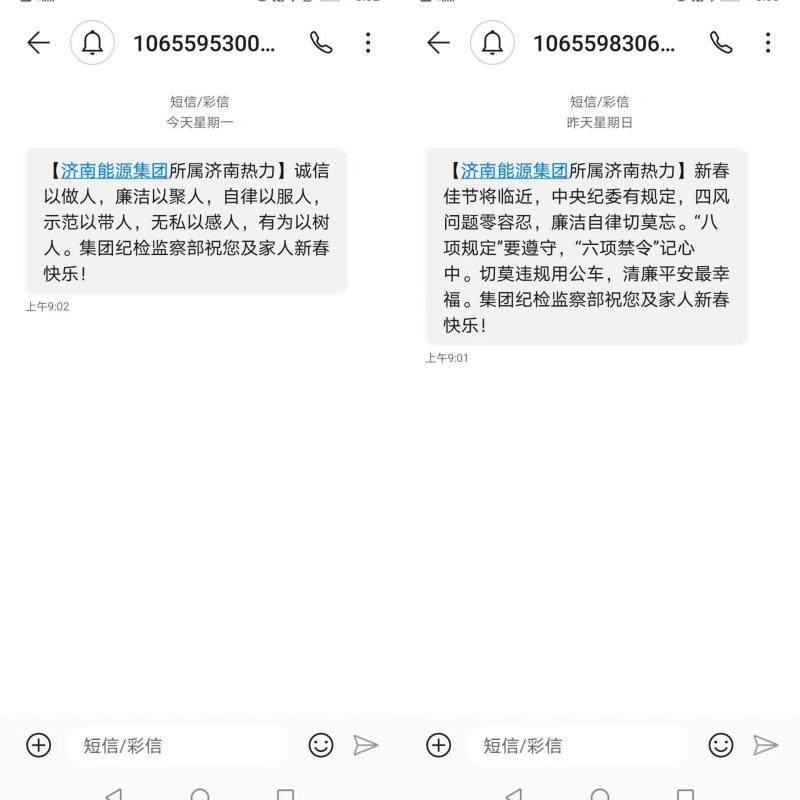Go back from the 1065595300 conversation
Viewport: 800px width, 800px height.
coord(38,43)
